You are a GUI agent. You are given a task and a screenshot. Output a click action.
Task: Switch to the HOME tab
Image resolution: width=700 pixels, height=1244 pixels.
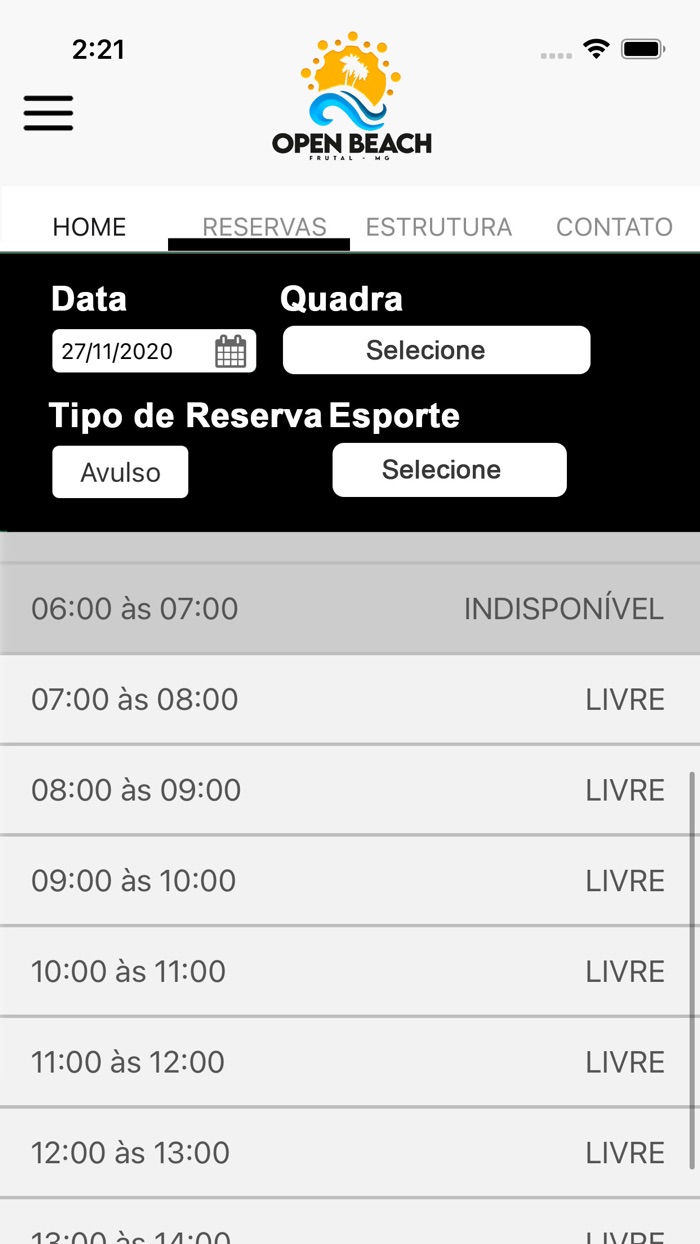click(89, 227)
